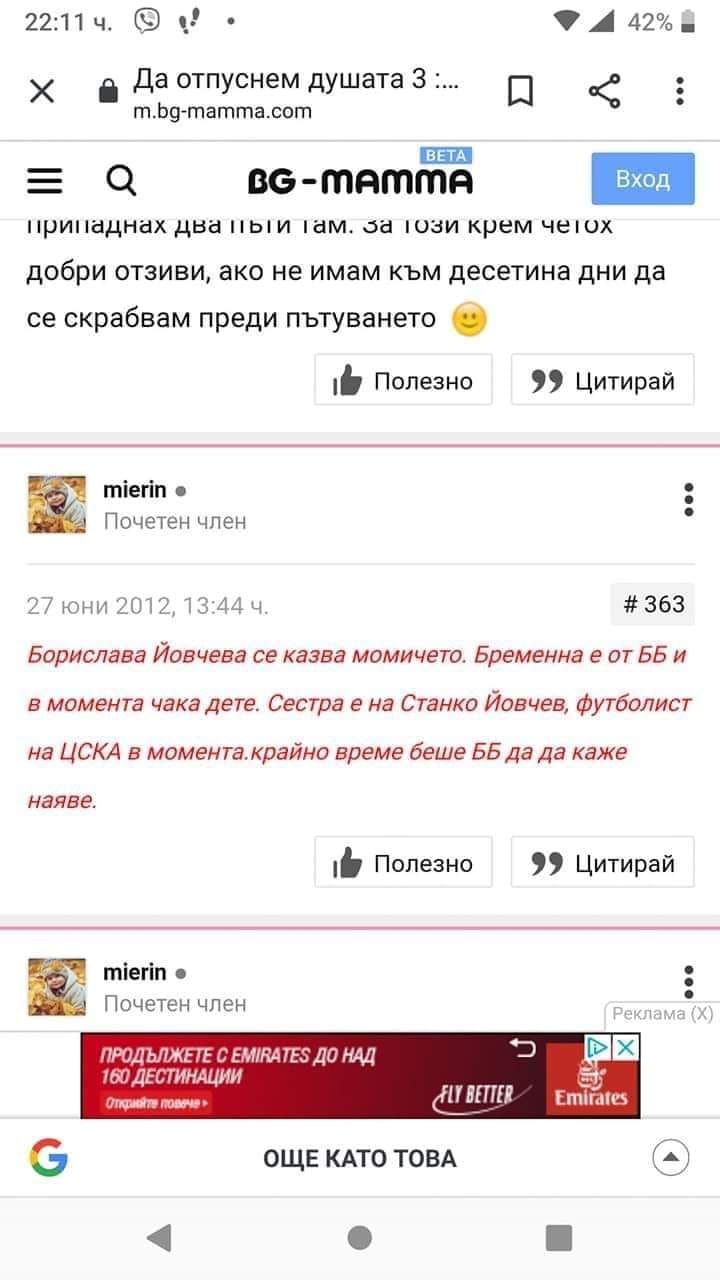Open post number #363 link

(x=654, y=604)
